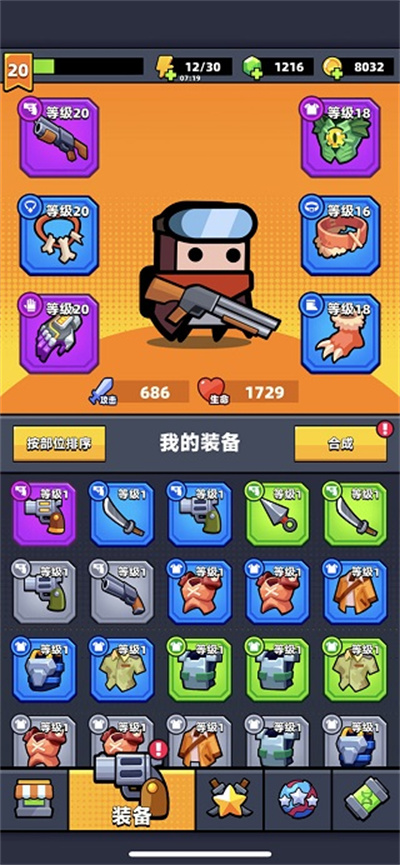Open the equipped level 16 fur belt
400x865 pixels.
[x=340, y=235]
